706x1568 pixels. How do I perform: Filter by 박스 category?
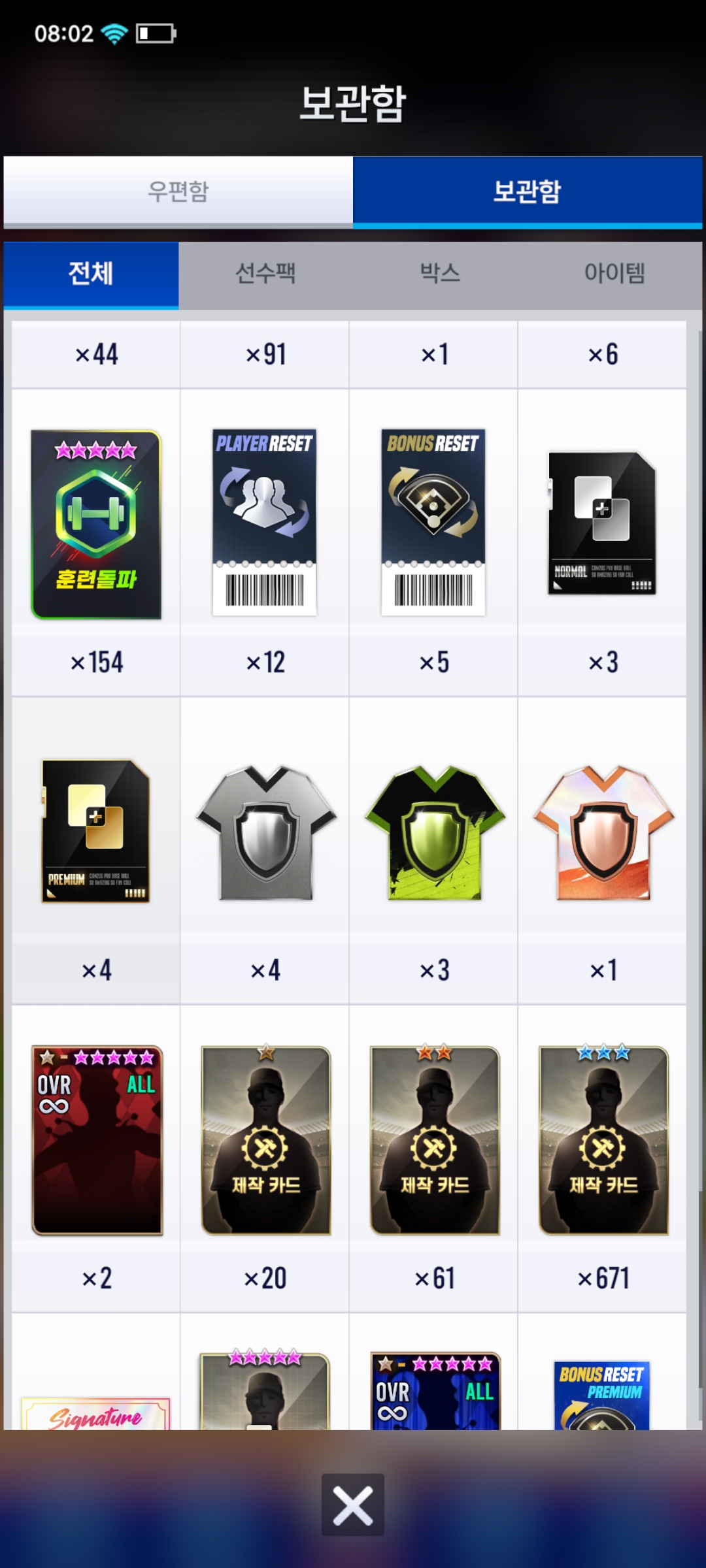[440, 274]
